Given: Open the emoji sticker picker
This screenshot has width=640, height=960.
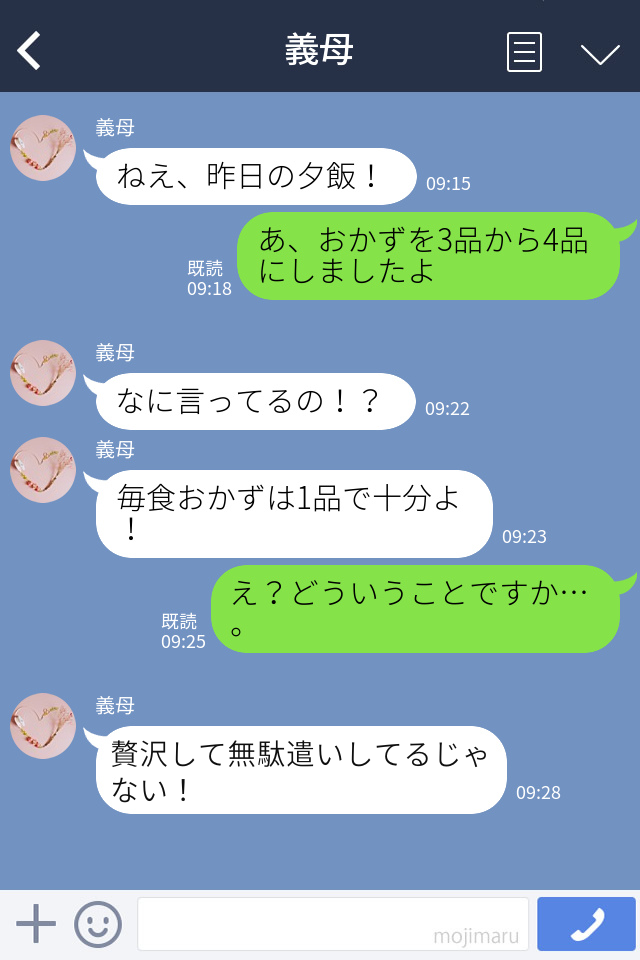Looking at the screenshot, I should tap(98, 923).
